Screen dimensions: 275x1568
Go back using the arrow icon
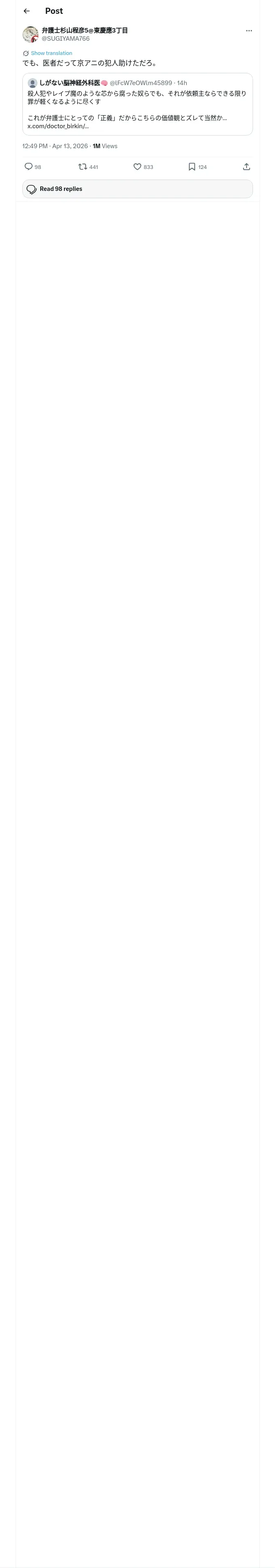(26, 11)
